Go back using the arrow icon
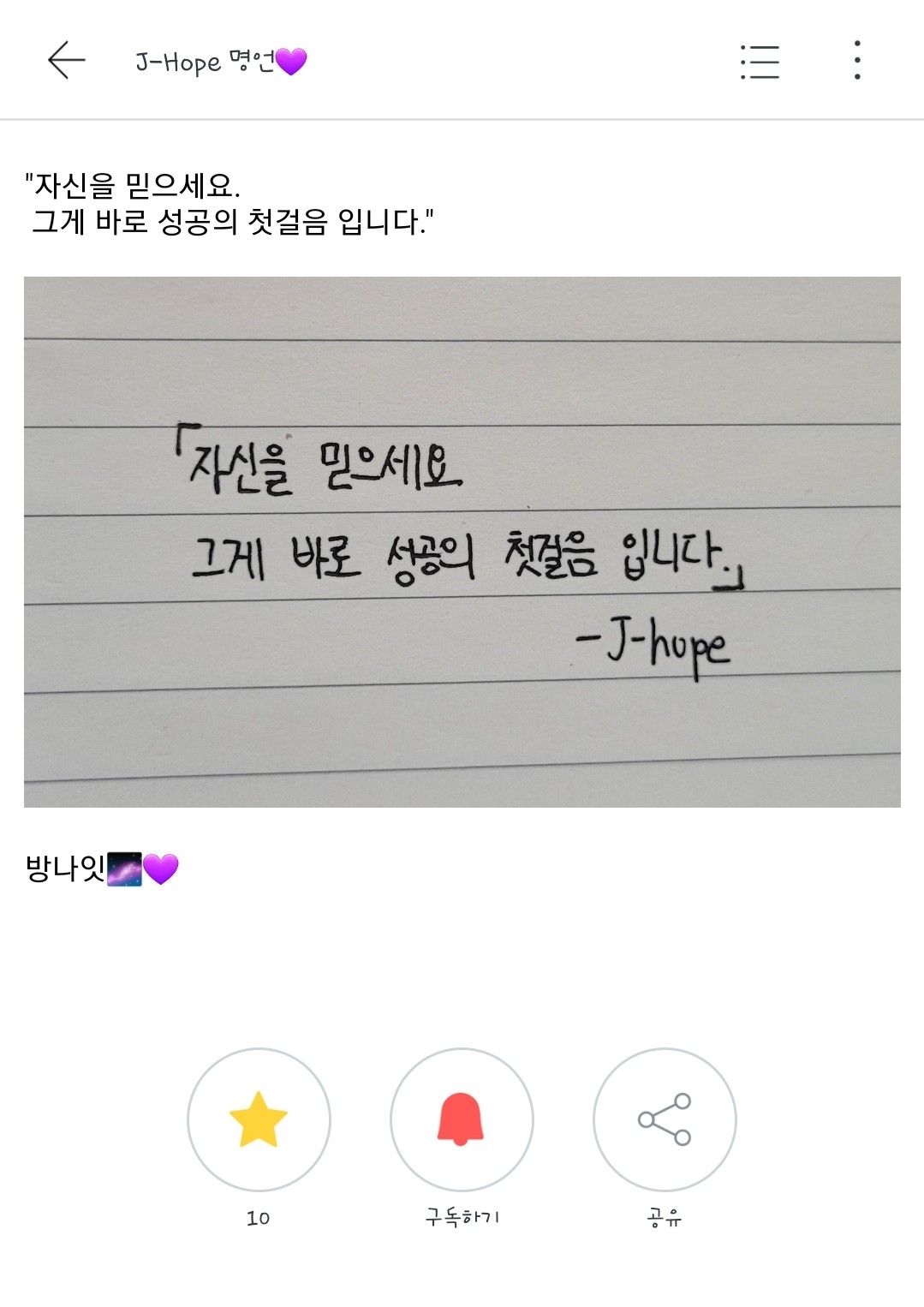Viewport: 924px width, 1307px height. click(66, 61)
